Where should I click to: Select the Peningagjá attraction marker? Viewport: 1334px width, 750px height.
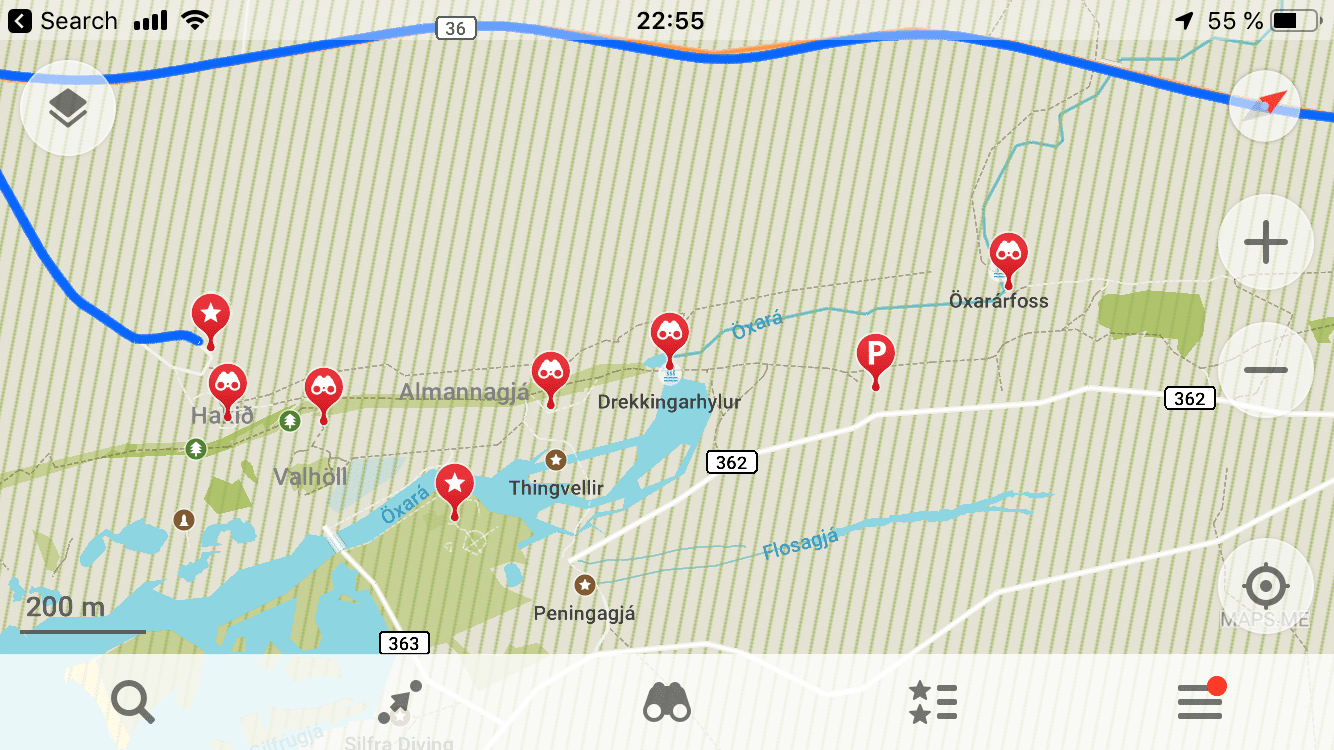[585, 584]
